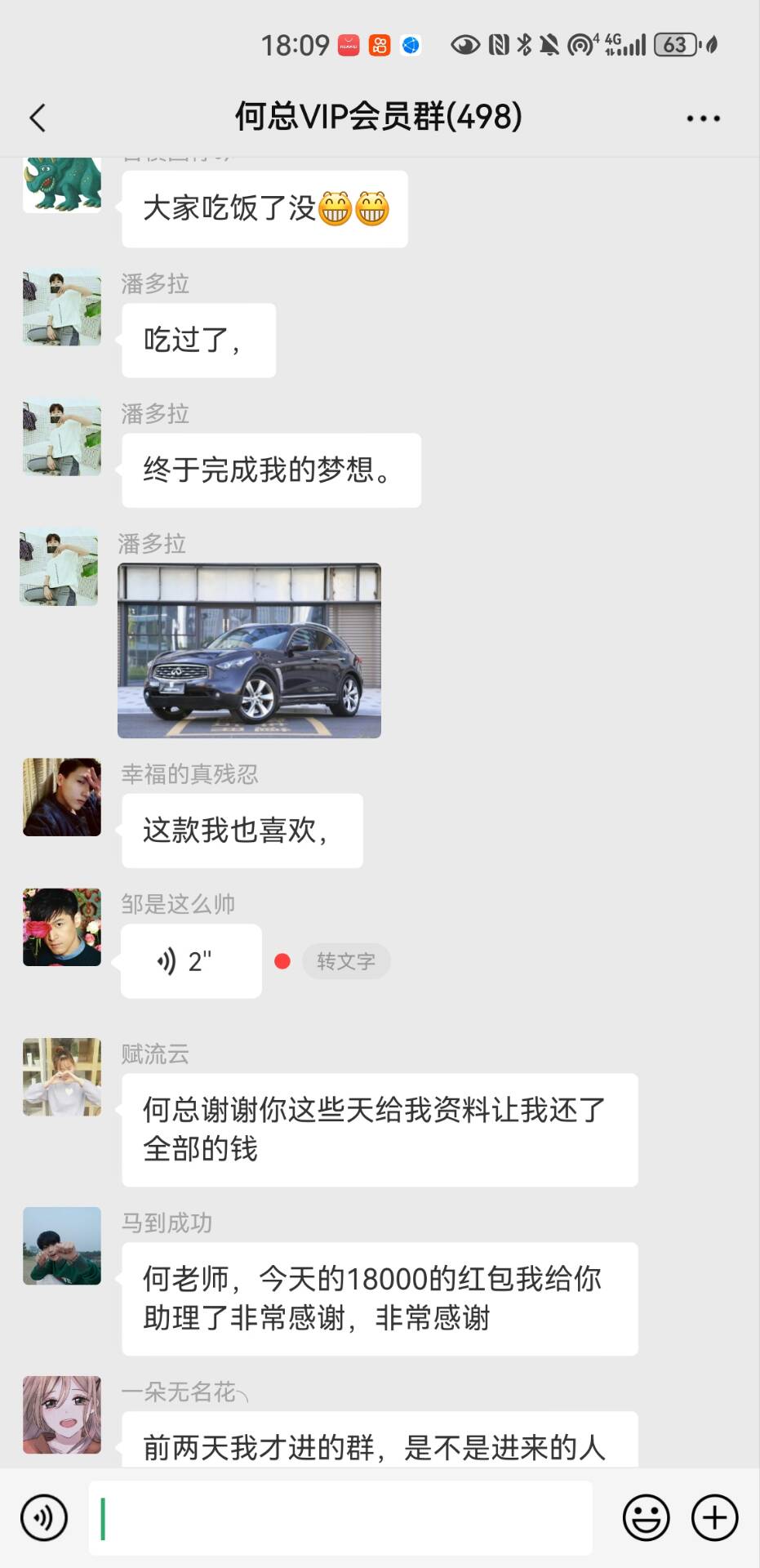Viewport: 760px width, 1568px height.
Task: Focus the message text field
Action: pyautogui.click(x=340, y=1517)
